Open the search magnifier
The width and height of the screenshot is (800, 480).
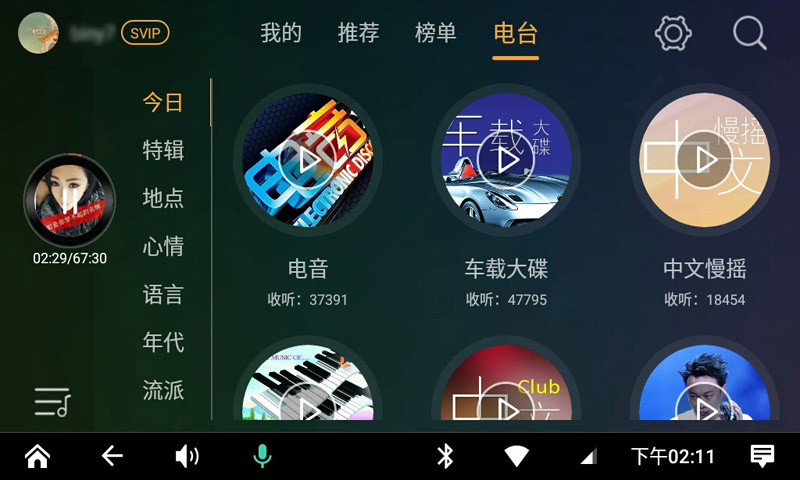(749, 33)
